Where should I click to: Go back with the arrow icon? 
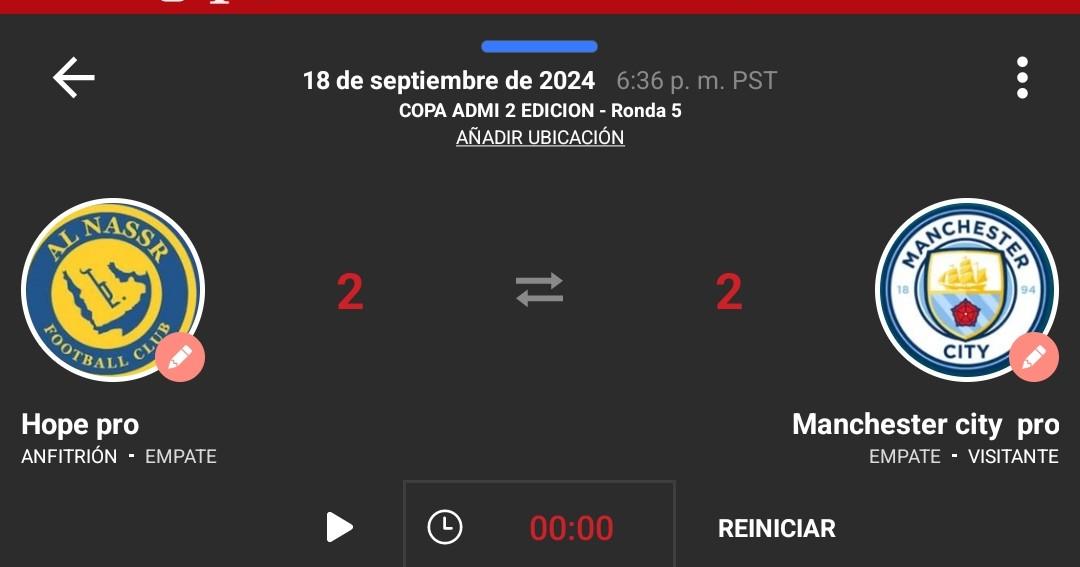74,78
